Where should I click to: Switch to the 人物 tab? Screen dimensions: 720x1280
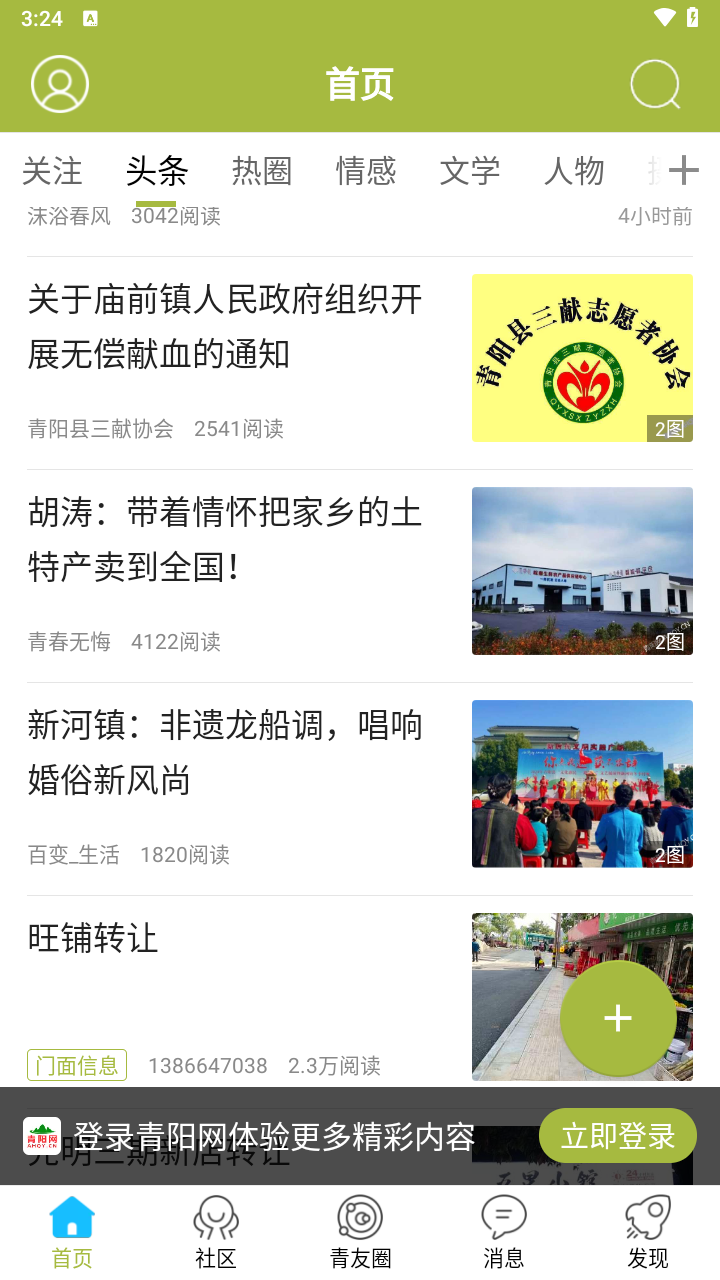coord(574,171)
